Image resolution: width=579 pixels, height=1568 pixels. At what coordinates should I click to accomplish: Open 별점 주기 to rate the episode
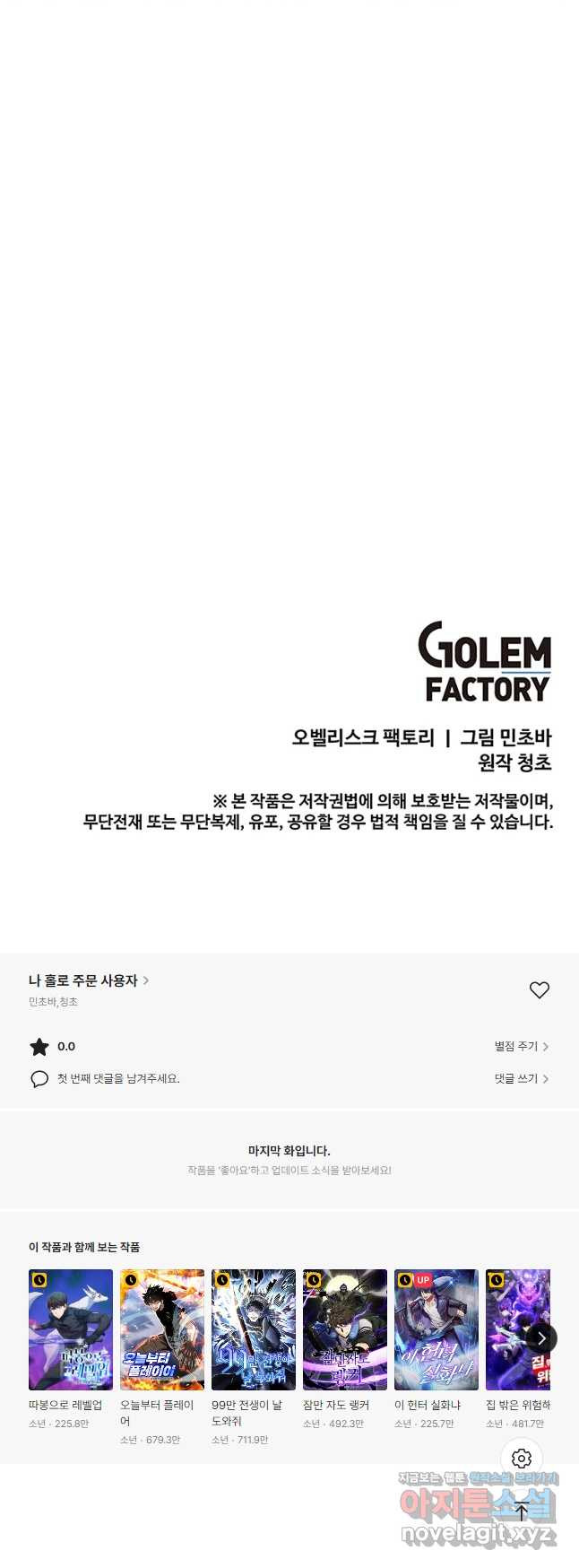click(521, 1046)
